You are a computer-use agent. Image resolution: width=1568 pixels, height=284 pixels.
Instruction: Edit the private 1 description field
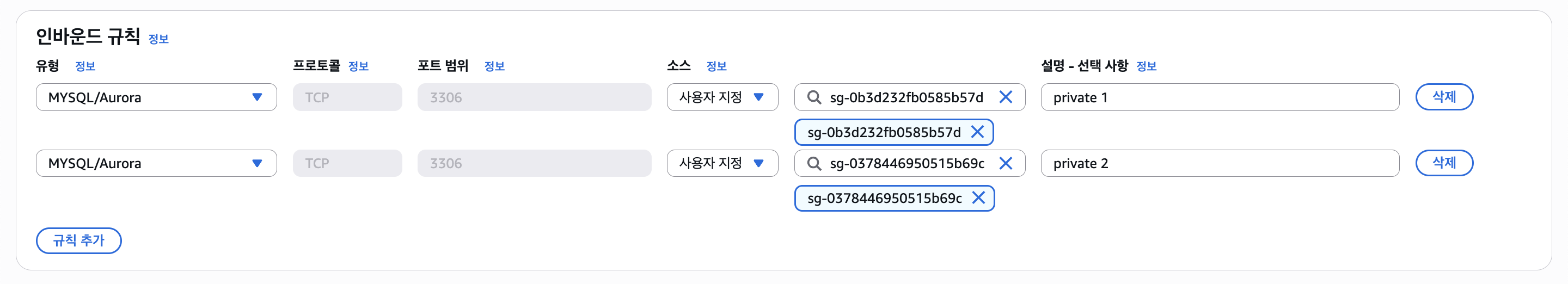click(1219, 97)
